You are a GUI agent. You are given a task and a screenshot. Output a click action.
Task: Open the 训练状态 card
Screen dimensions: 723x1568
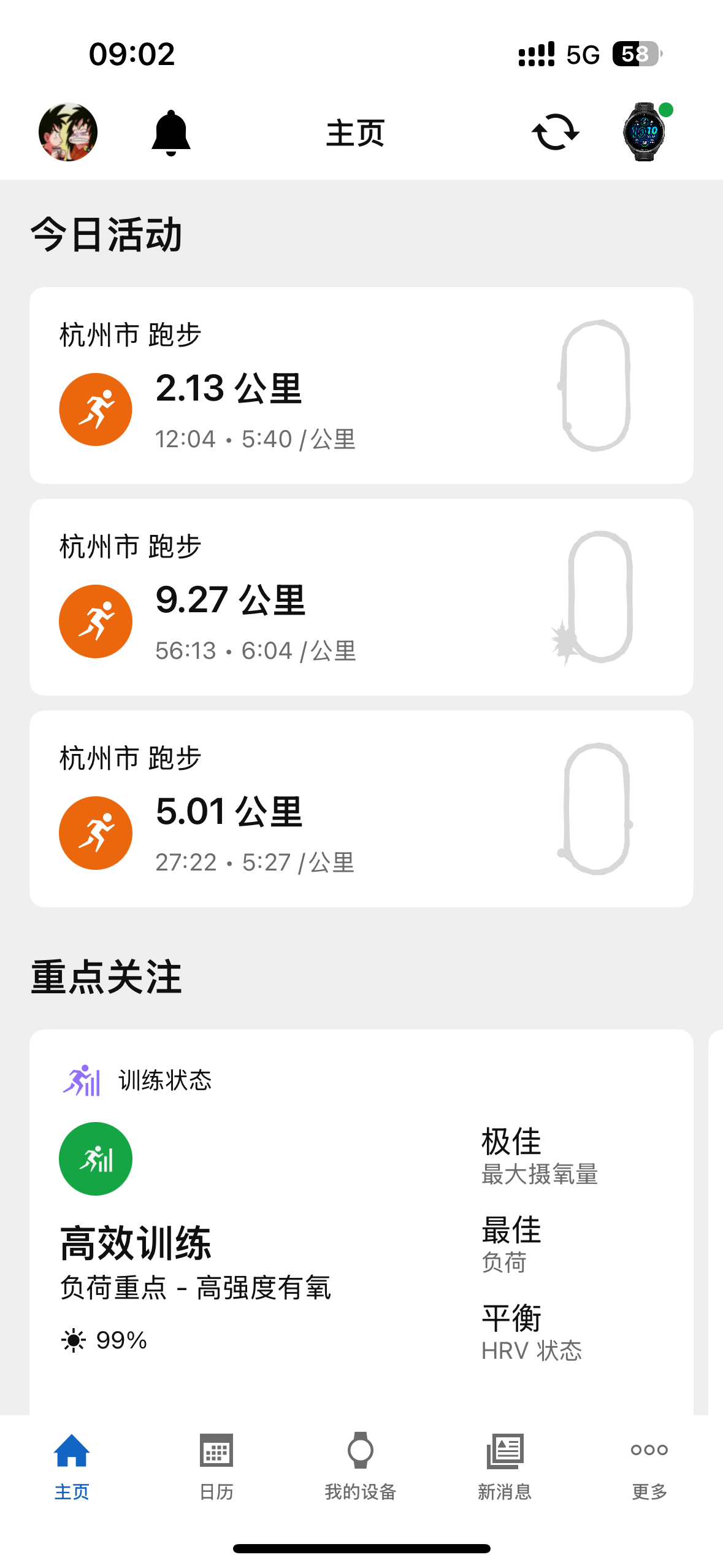[x=361, y=1221]
